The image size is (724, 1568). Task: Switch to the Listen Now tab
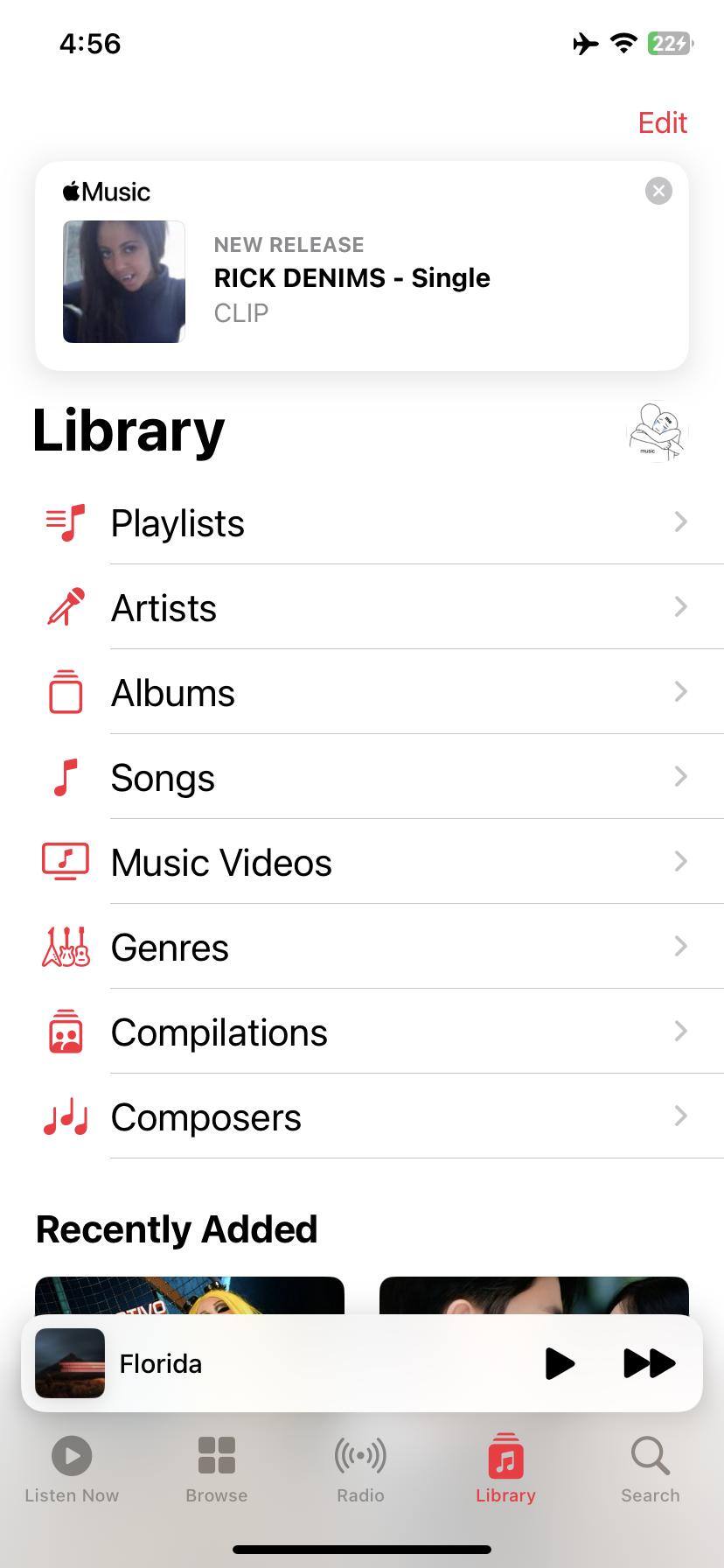(72, 1470)
